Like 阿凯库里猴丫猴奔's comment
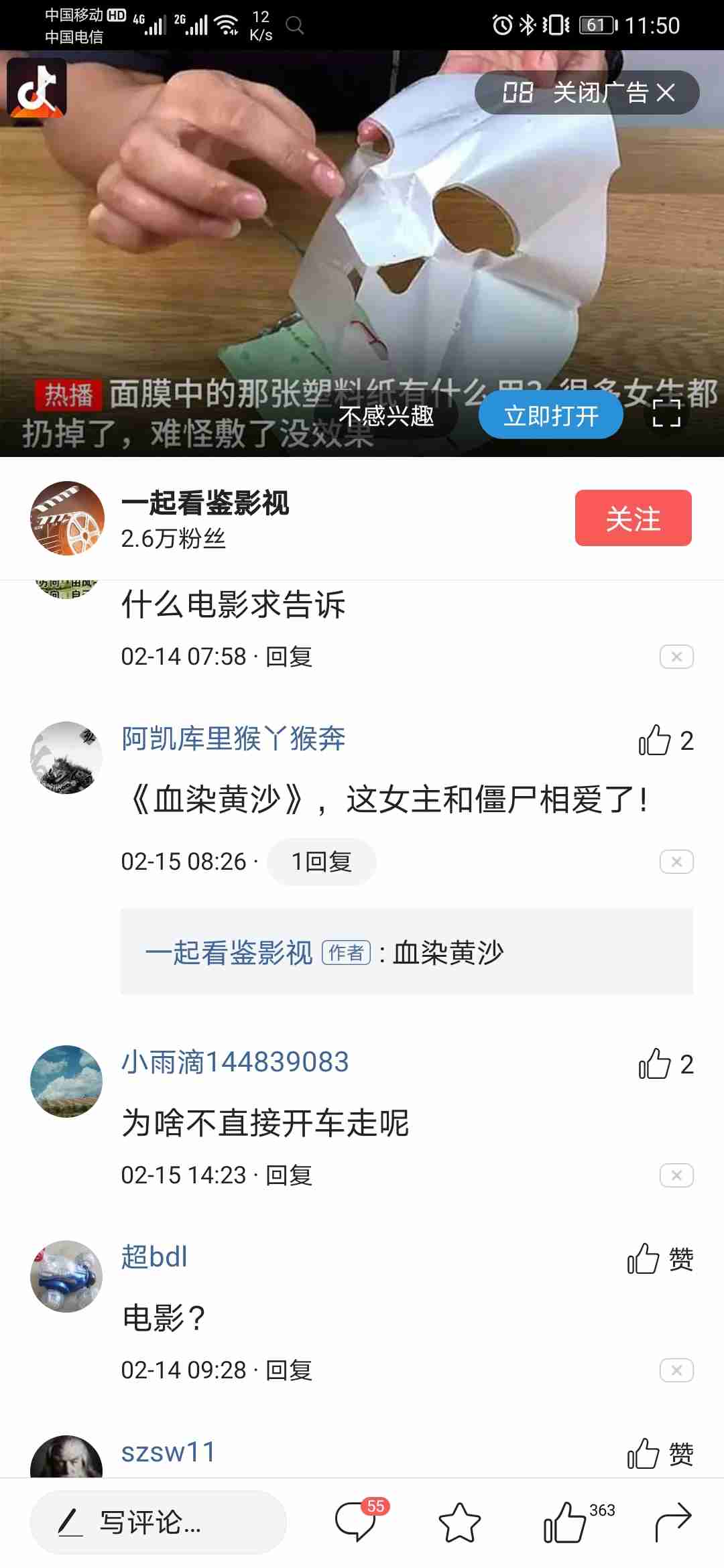 (656, 740)
